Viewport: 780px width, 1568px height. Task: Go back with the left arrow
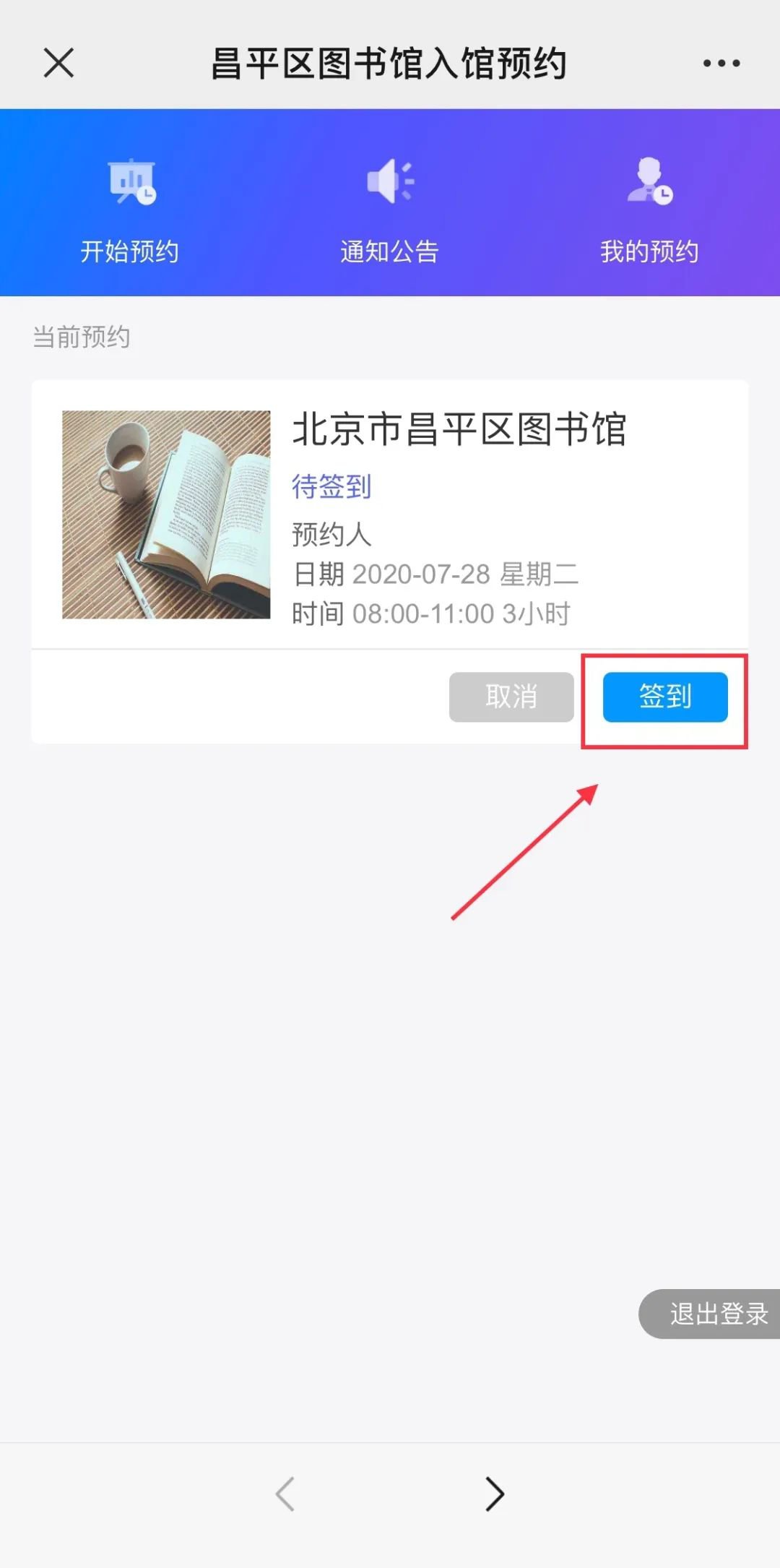(x=285, y=1494)
